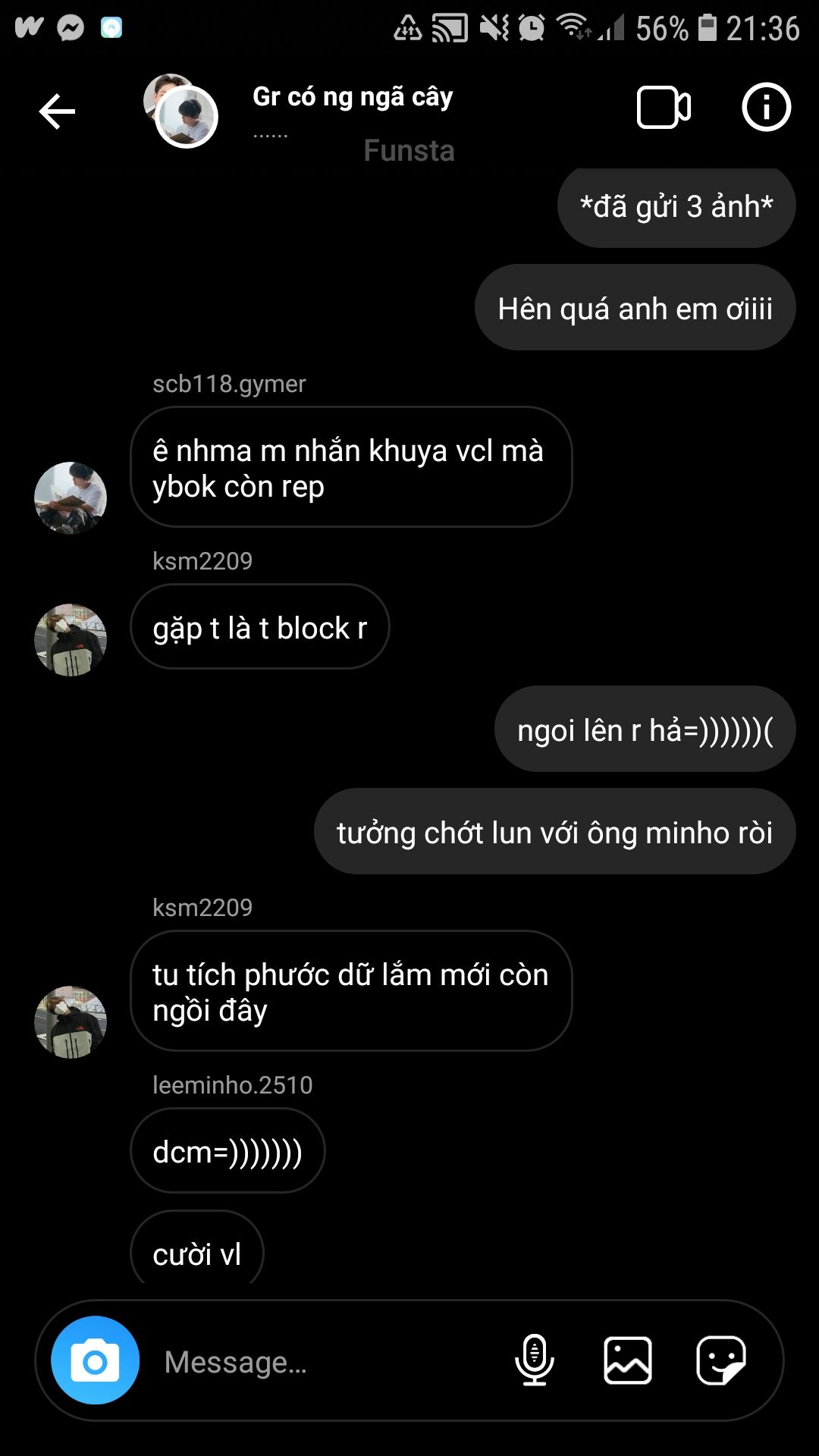Go back from the group chat
The image size is (819, 1456).
(57, 112)
